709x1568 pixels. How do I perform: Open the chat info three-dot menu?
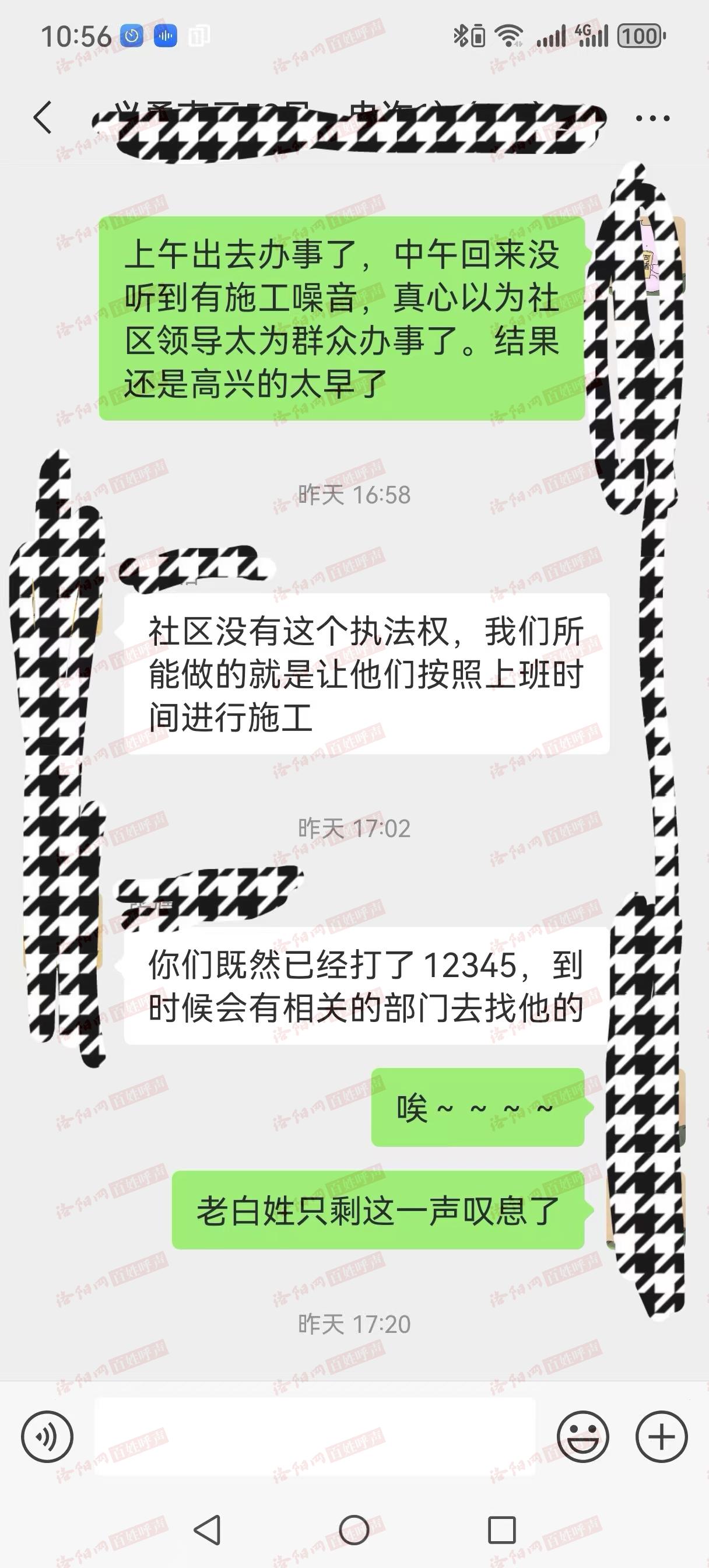(652, 118)
